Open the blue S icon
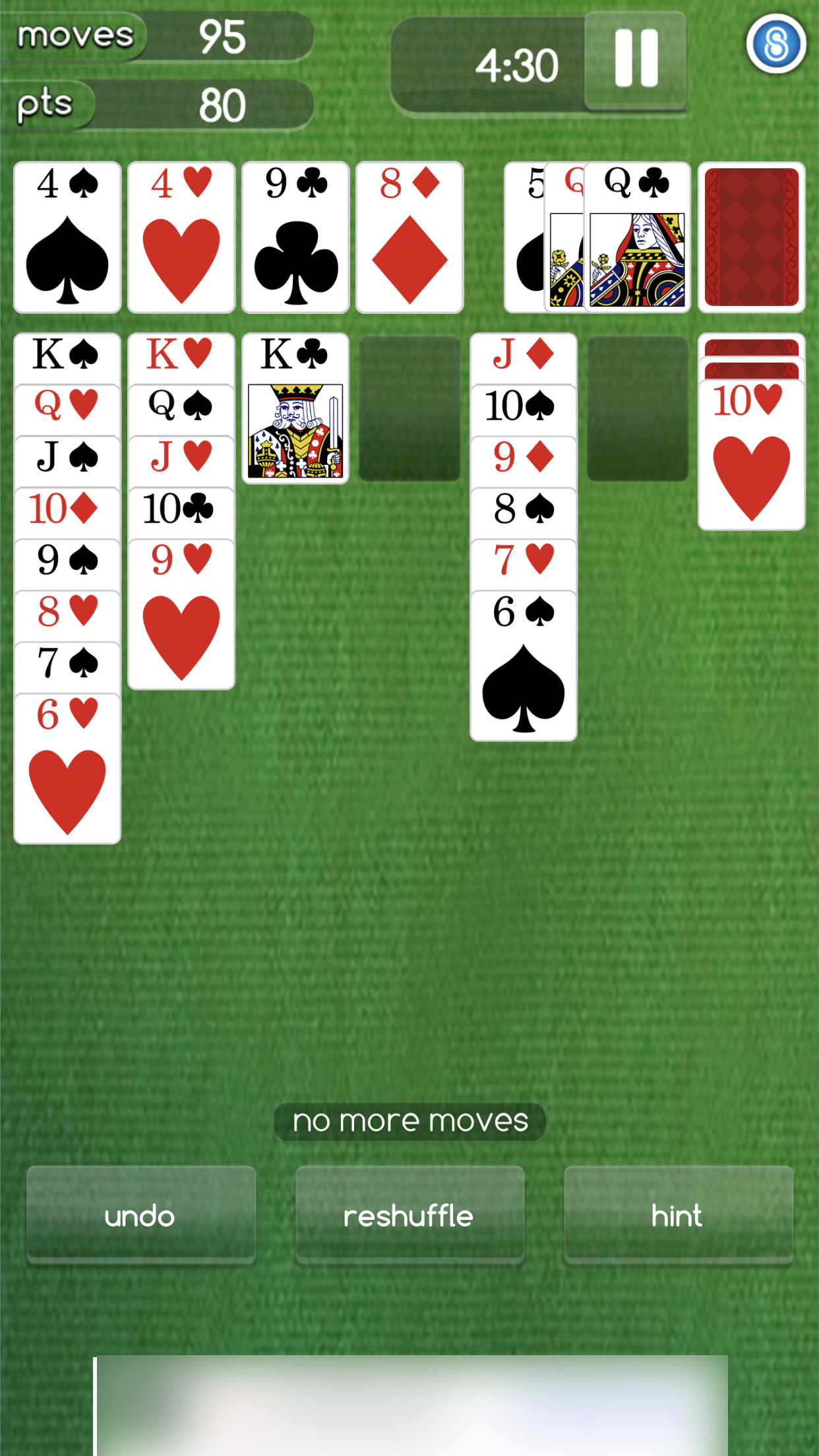The image size is (819, 1456). click(x=776, y=45)
